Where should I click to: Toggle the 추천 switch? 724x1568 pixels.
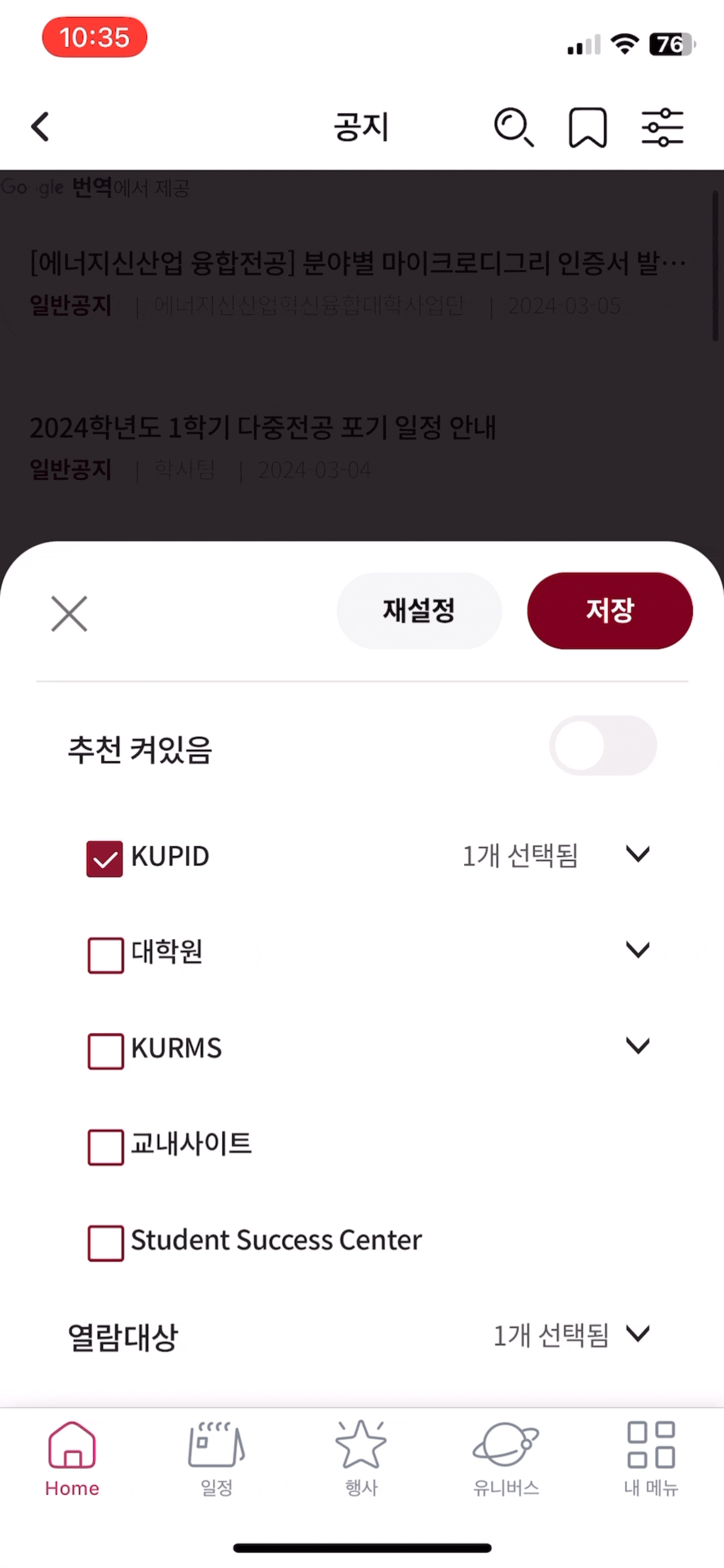[x=602, y=746]
